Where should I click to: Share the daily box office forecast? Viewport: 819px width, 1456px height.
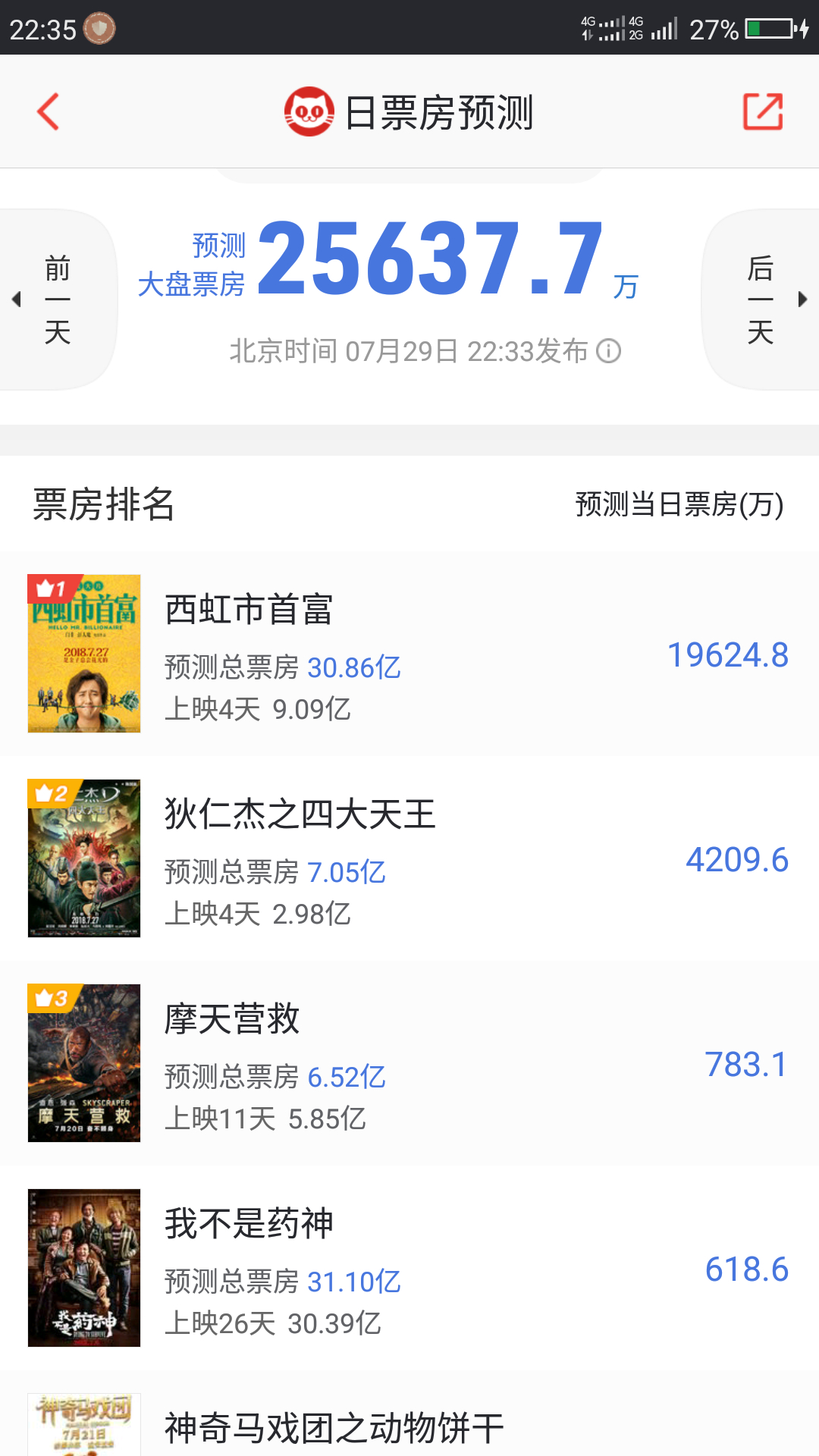[x=762, y=112]
